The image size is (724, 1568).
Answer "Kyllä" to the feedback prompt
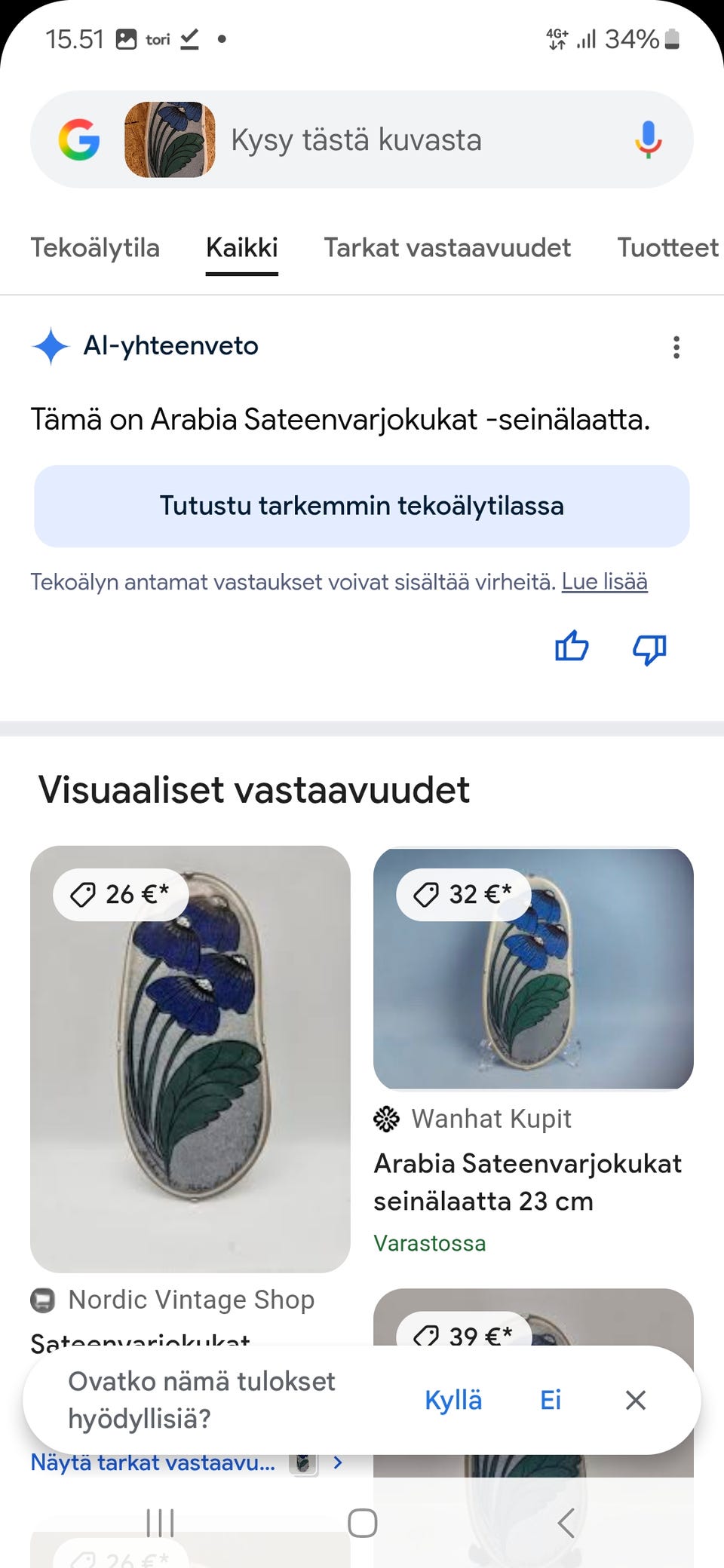453,1401
